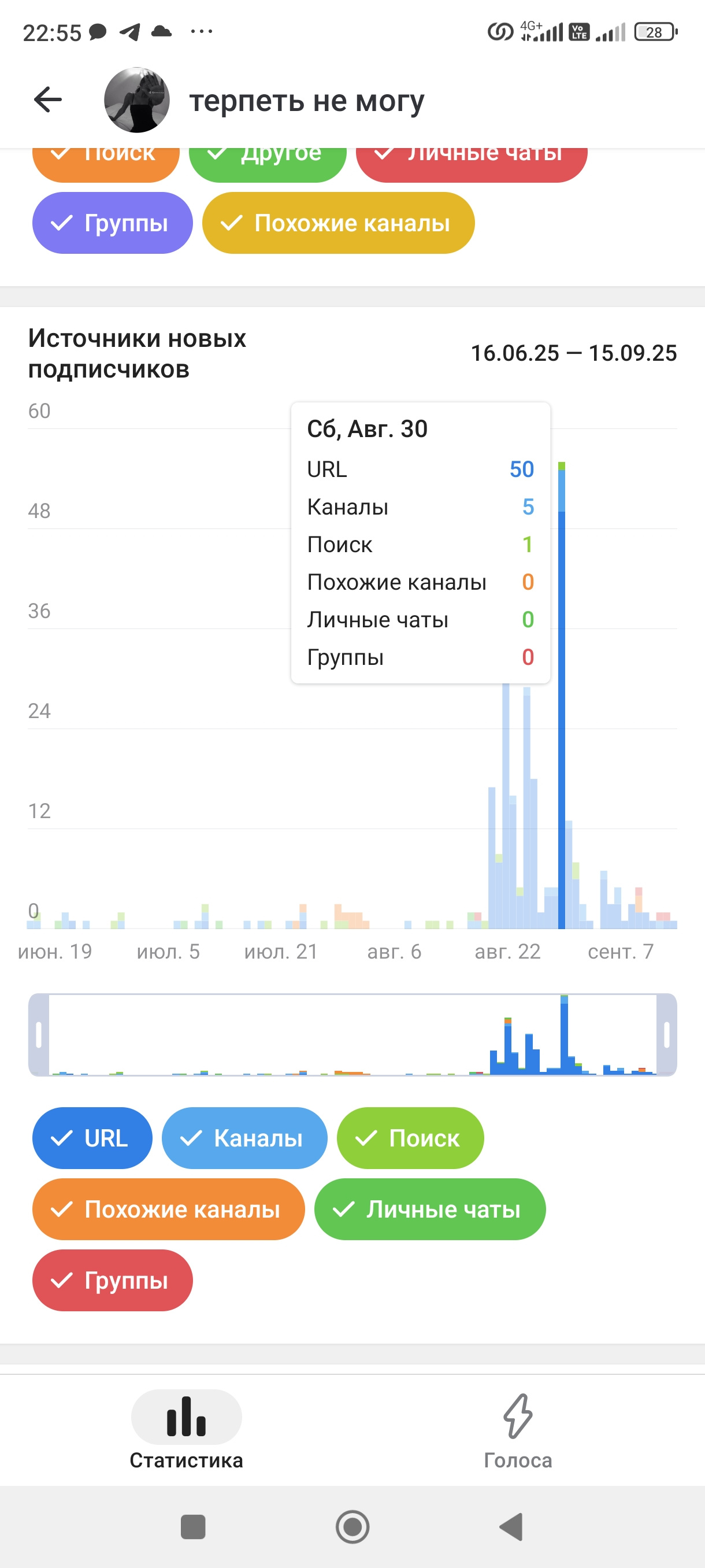Select the Статистика tab

click(x=186, y=1430)
